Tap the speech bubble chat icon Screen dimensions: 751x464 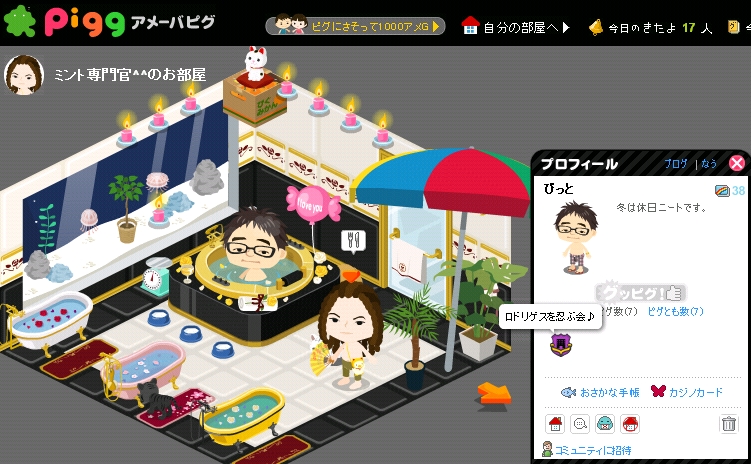581,423
